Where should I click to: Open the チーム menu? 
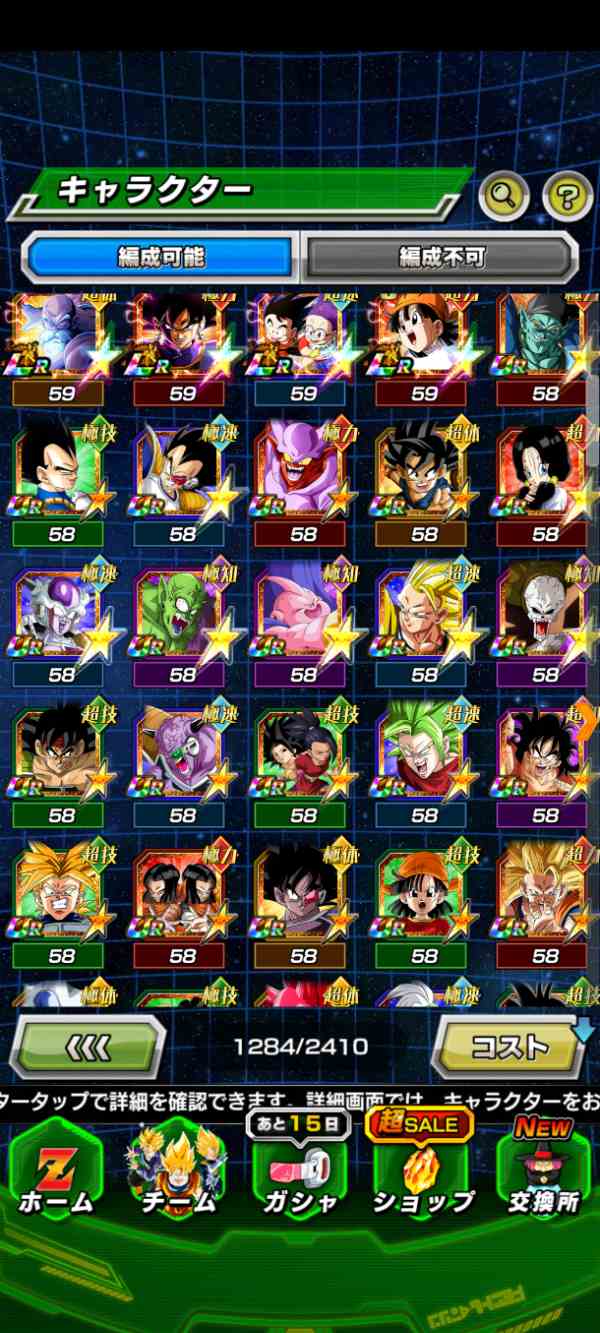point(178,1178)
